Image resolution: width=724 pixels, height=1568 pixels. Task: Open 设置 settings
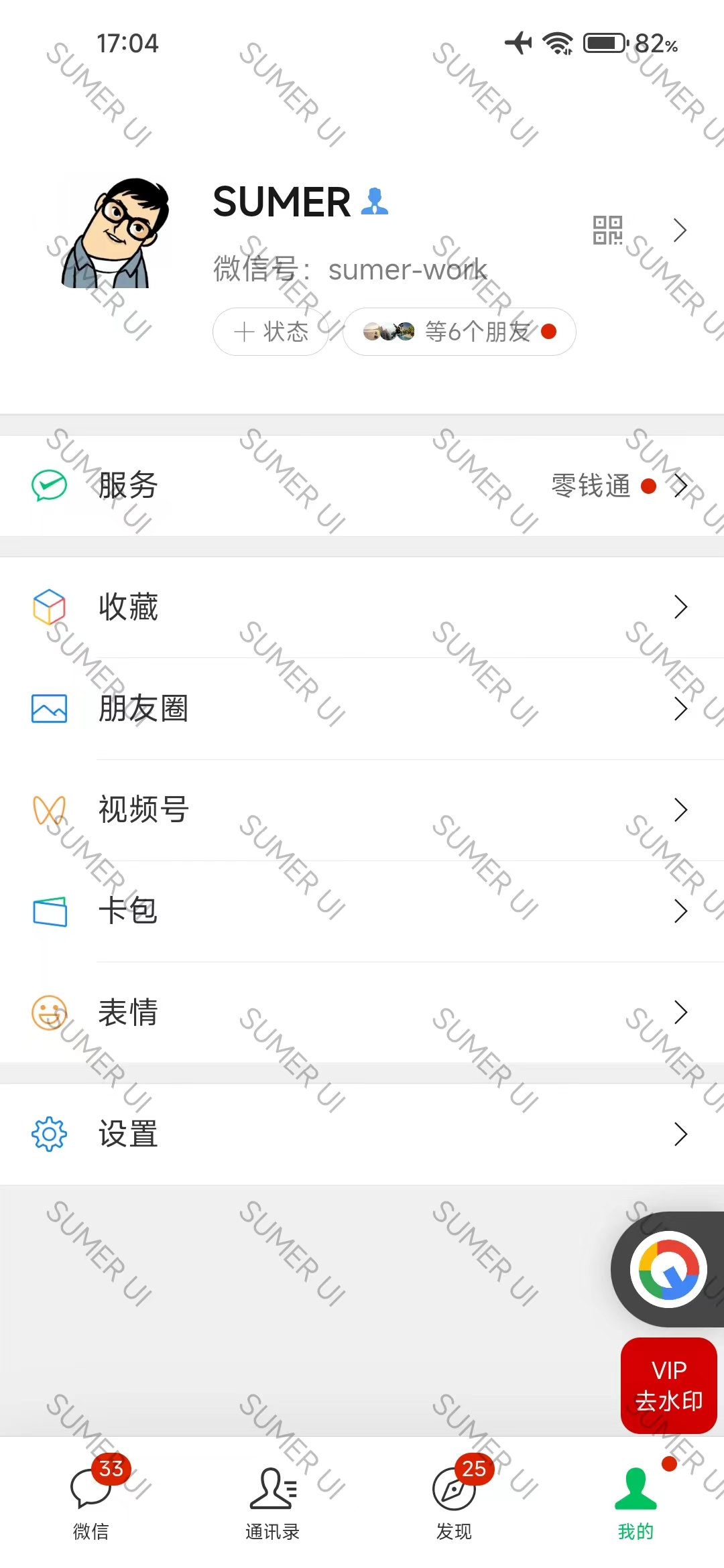click(362, 1134)
